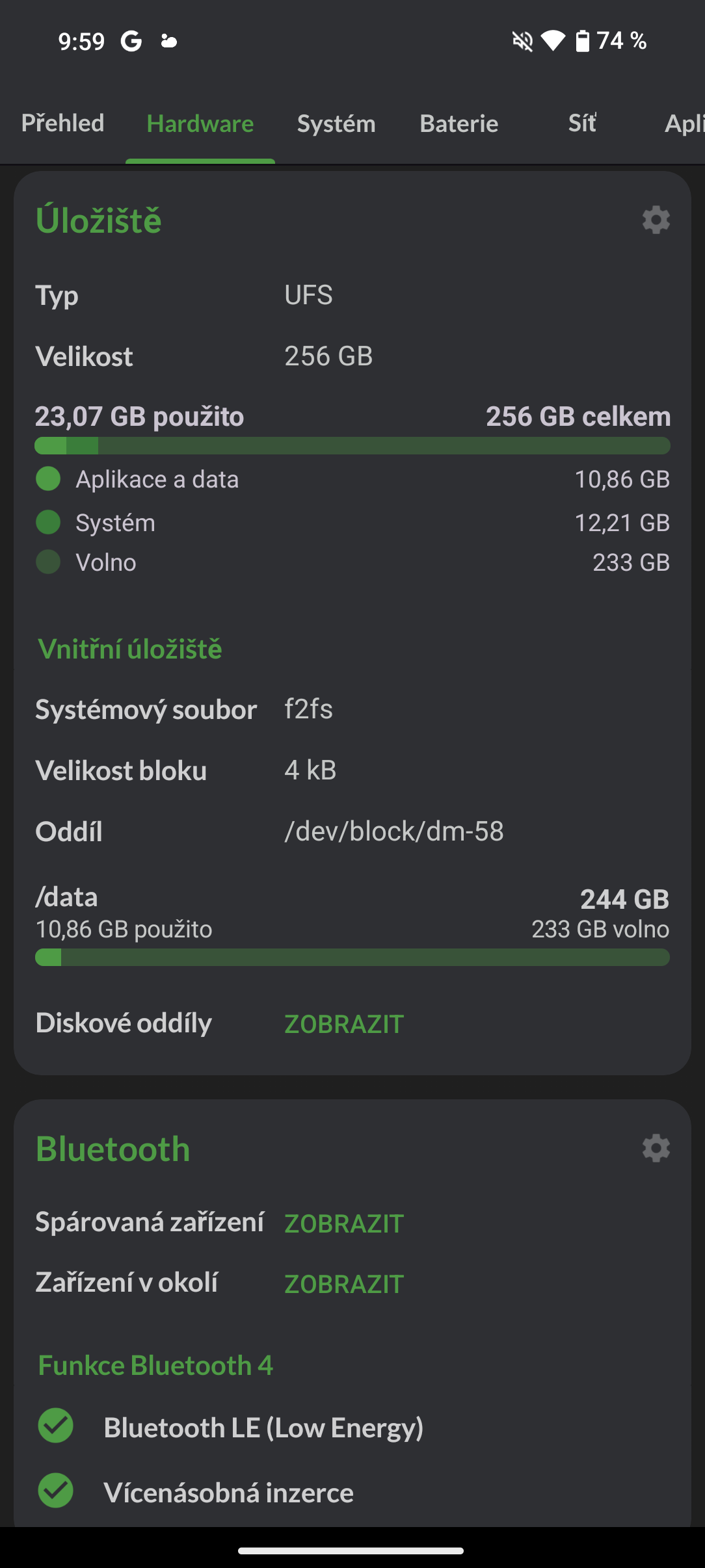Switch to the Baterie tab
This screenshot has width=705, height=1568.
[x=459, y=124]
